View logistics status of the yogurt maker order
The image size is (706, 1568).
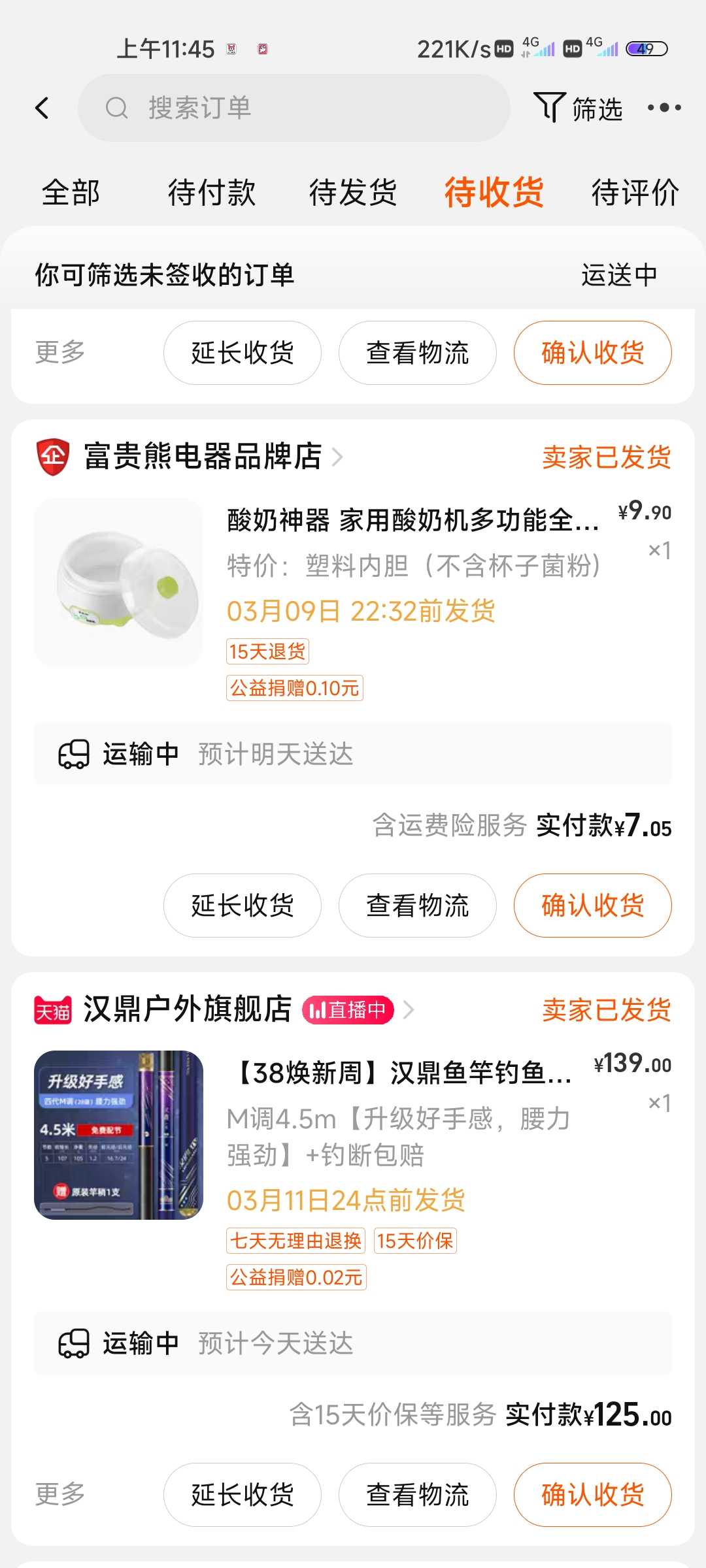[x=353, y=754]
